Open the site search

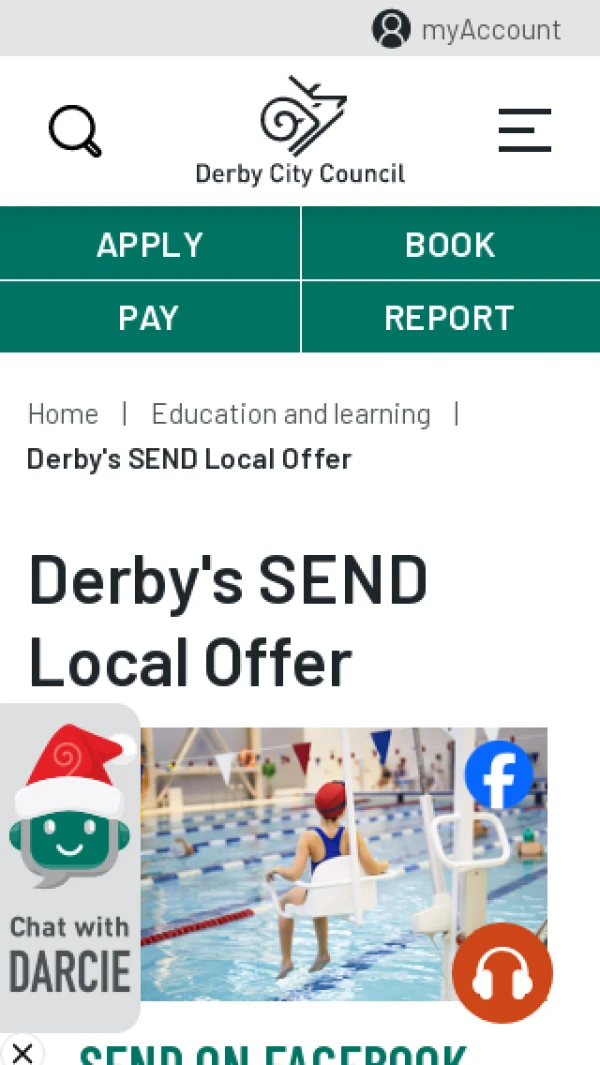(x=75, y=131)
